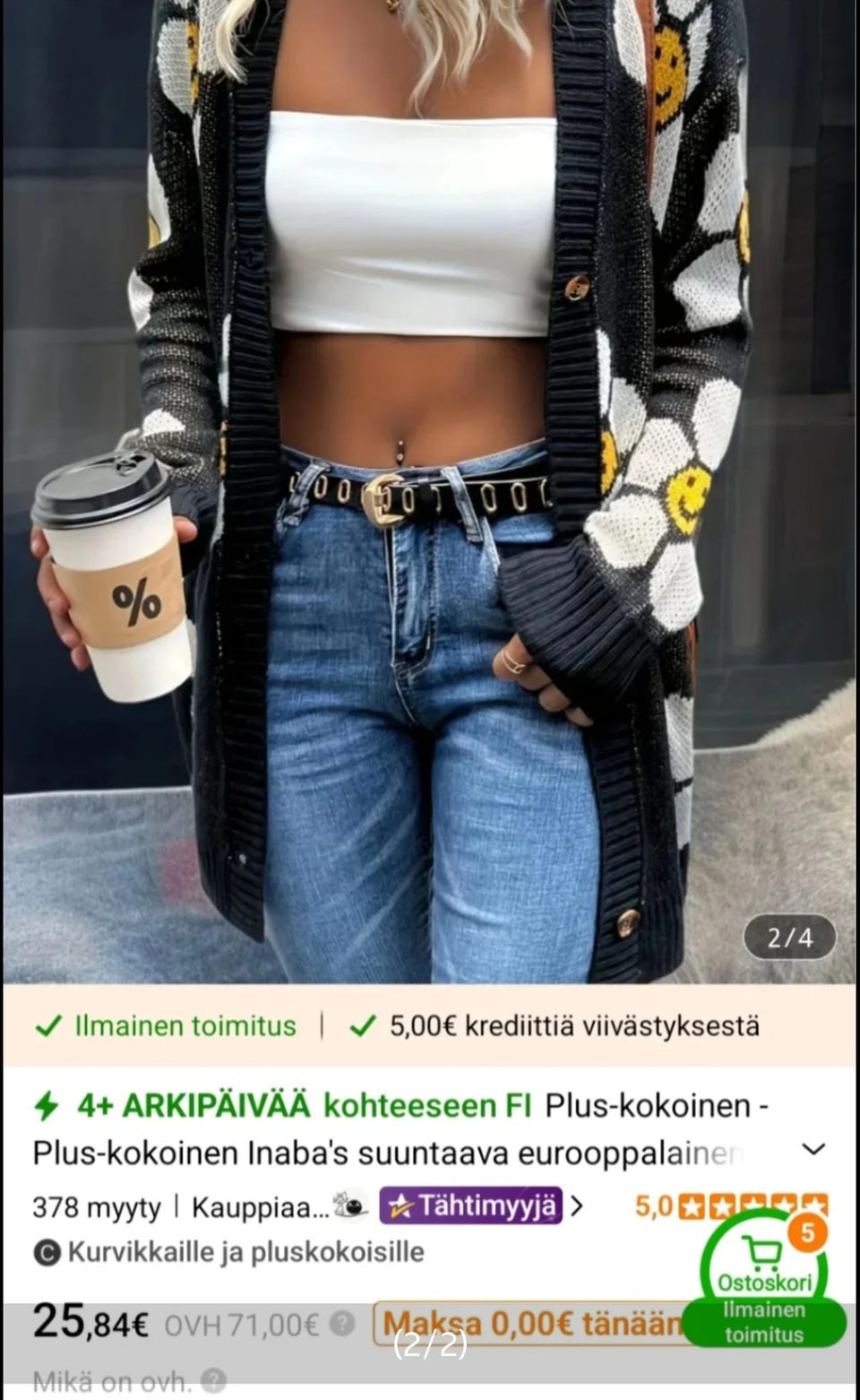The width and height of the screenshot is (860, 1400).
Task: Click the product photo of the cardigan
Action: pyautogui.click(x=430, y=493)
